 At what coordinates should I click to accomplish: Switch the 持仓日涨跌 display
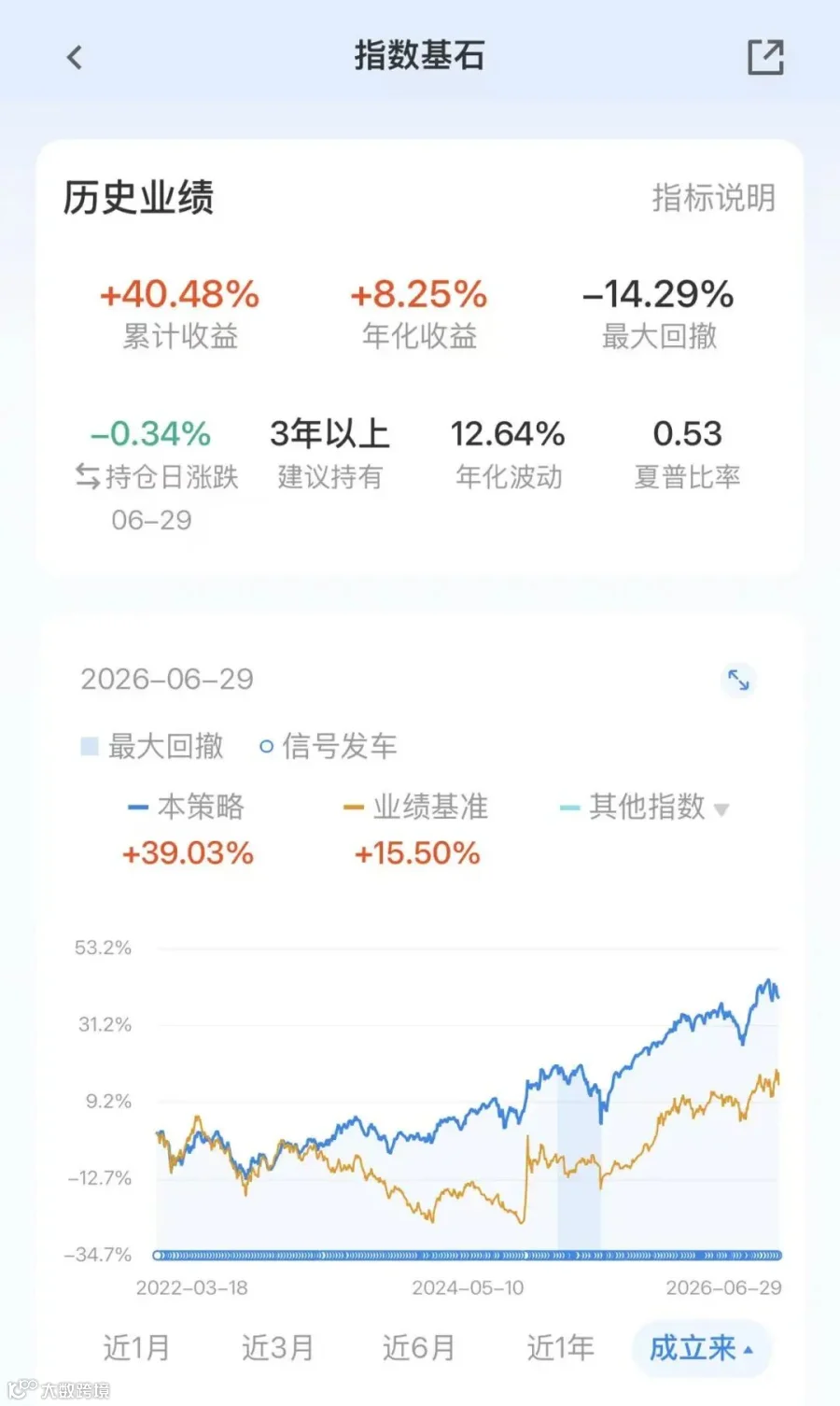157,477
